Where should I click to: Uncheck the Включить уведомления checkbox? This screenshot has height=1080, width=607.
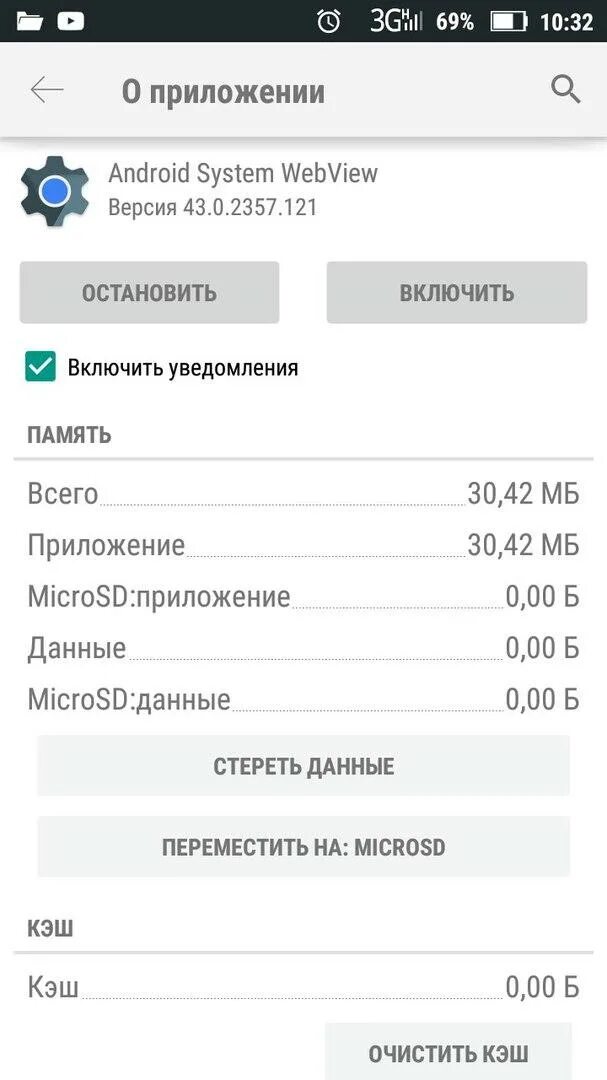tap(41, 367)
